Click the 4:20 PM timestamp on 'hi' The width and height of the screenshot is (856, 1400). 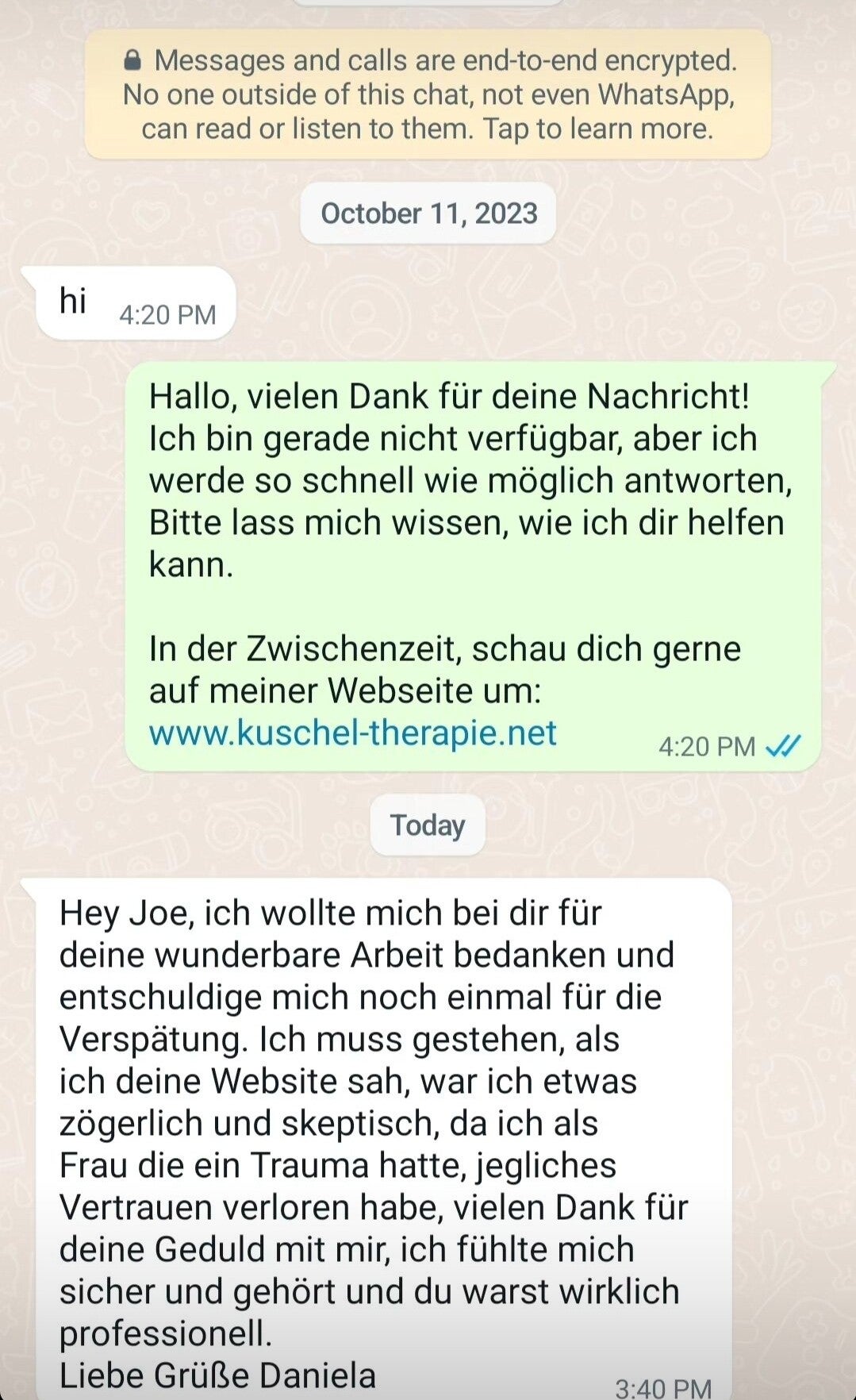[x=167, y=313]
